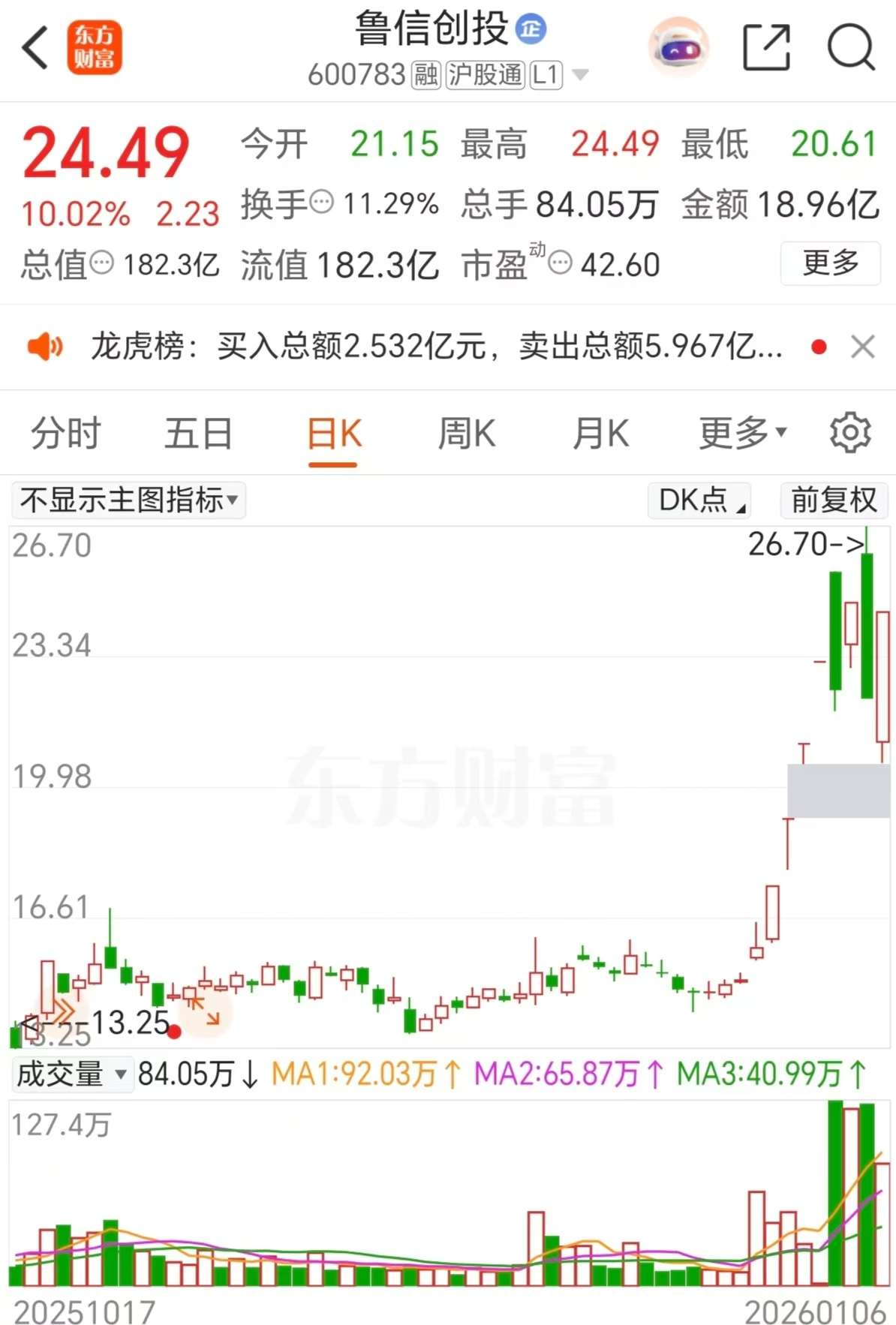Switch to the 周K chart tab
Screen dimensions: 896x1325
466,434
